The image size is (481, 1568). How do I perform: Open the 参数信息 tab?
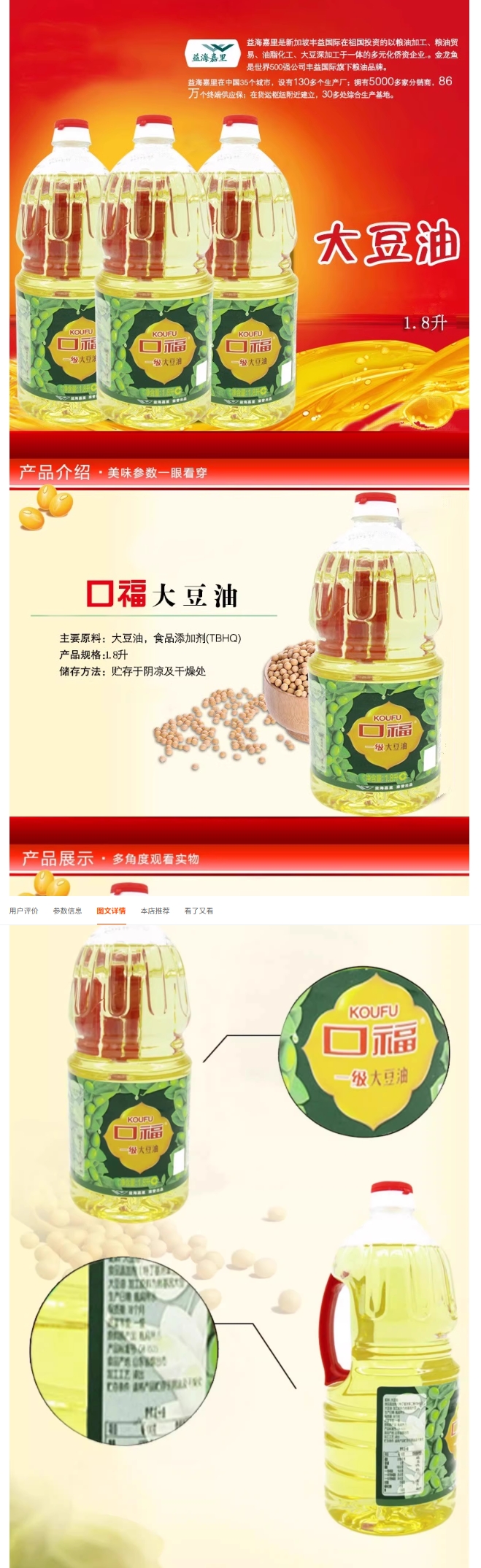[67, 911]
